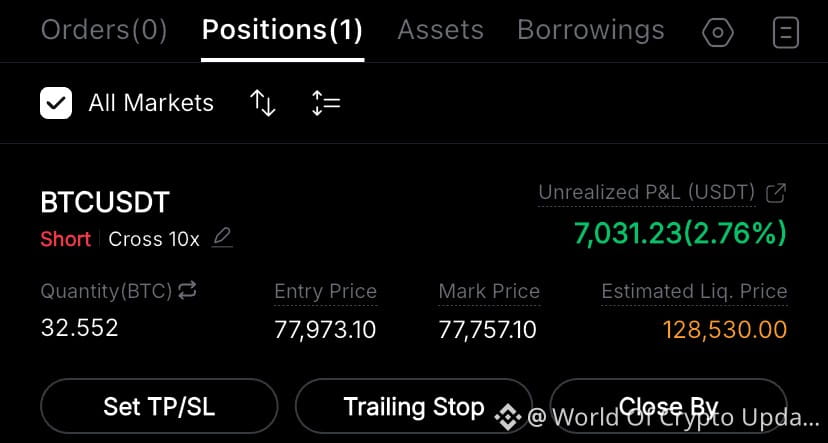Image resolution: width=828 pixels, height=443 pixels.
Task: Set TP/SL for BTCUSDT position
Action: click(x=159, y=406)
